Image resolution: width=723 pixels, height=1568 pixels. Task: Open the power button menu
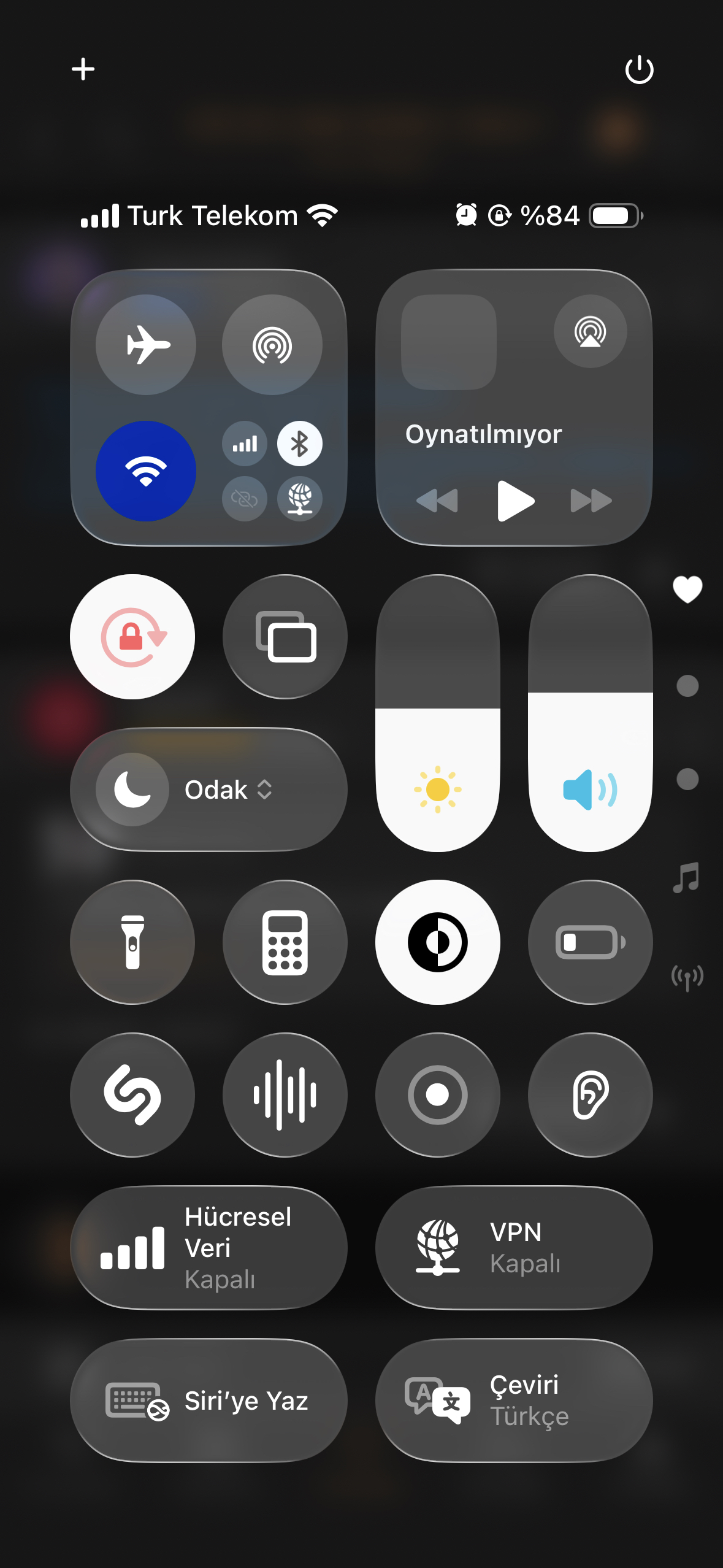[x=639, y=69]
